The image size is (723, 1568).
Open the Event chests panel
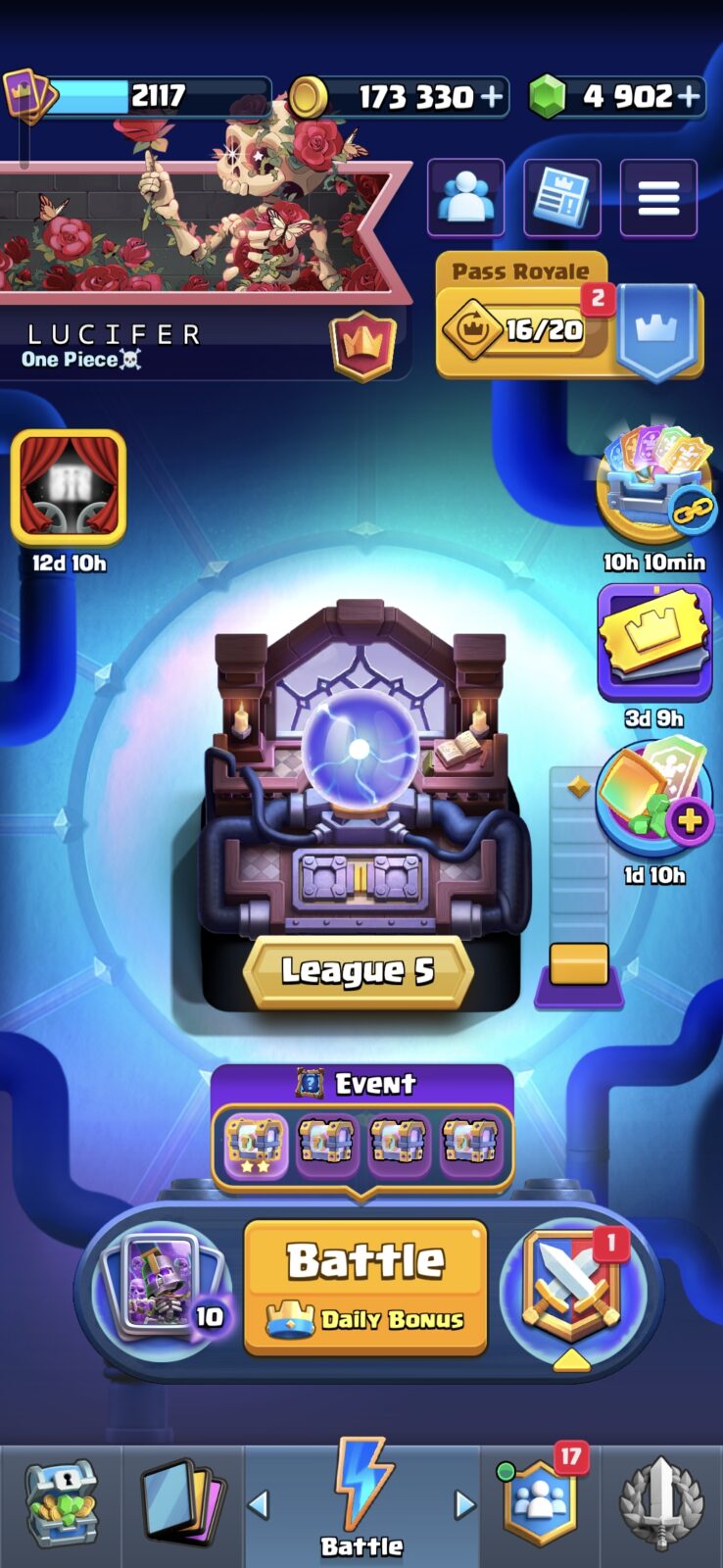point(362,1132)
